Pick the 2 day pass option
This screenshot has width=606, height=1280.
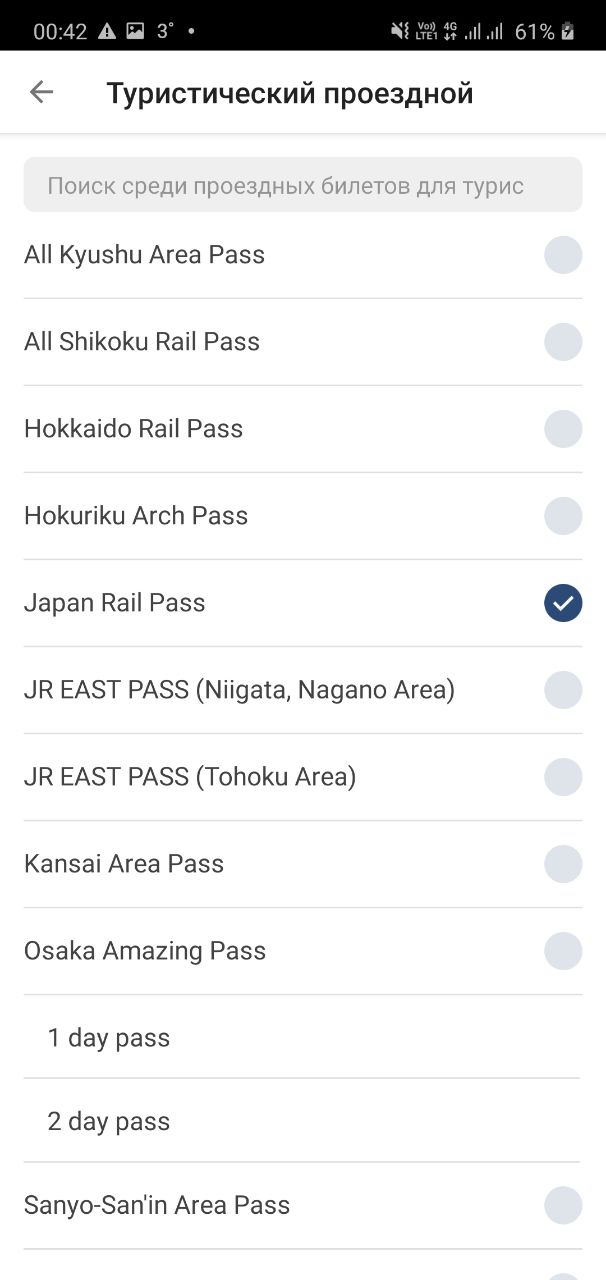tap(303, 1121)
